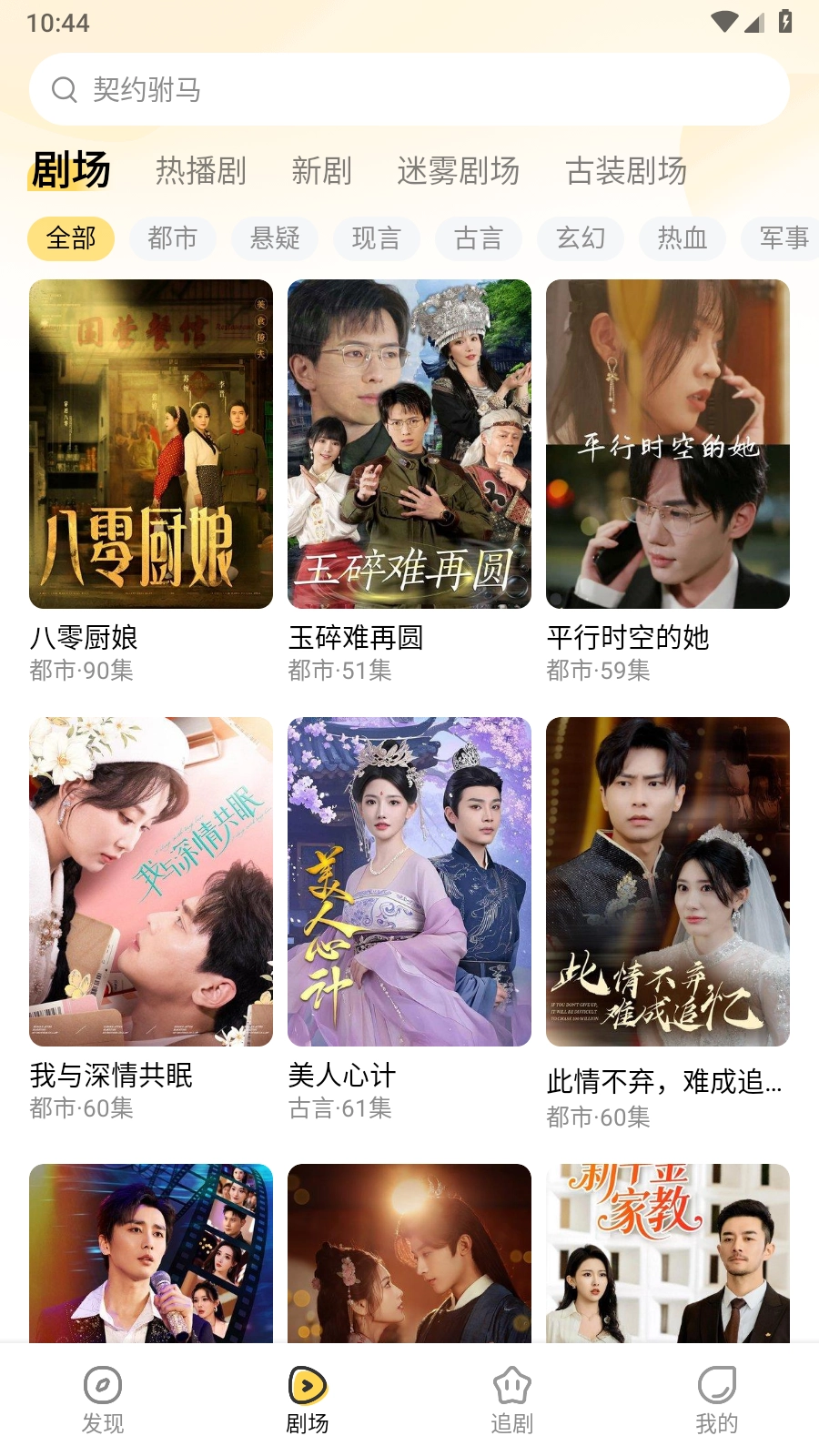The height and width of the screenshot is (1456, 819).
Task: View the drama 平行时空的她
Action: 668,444
